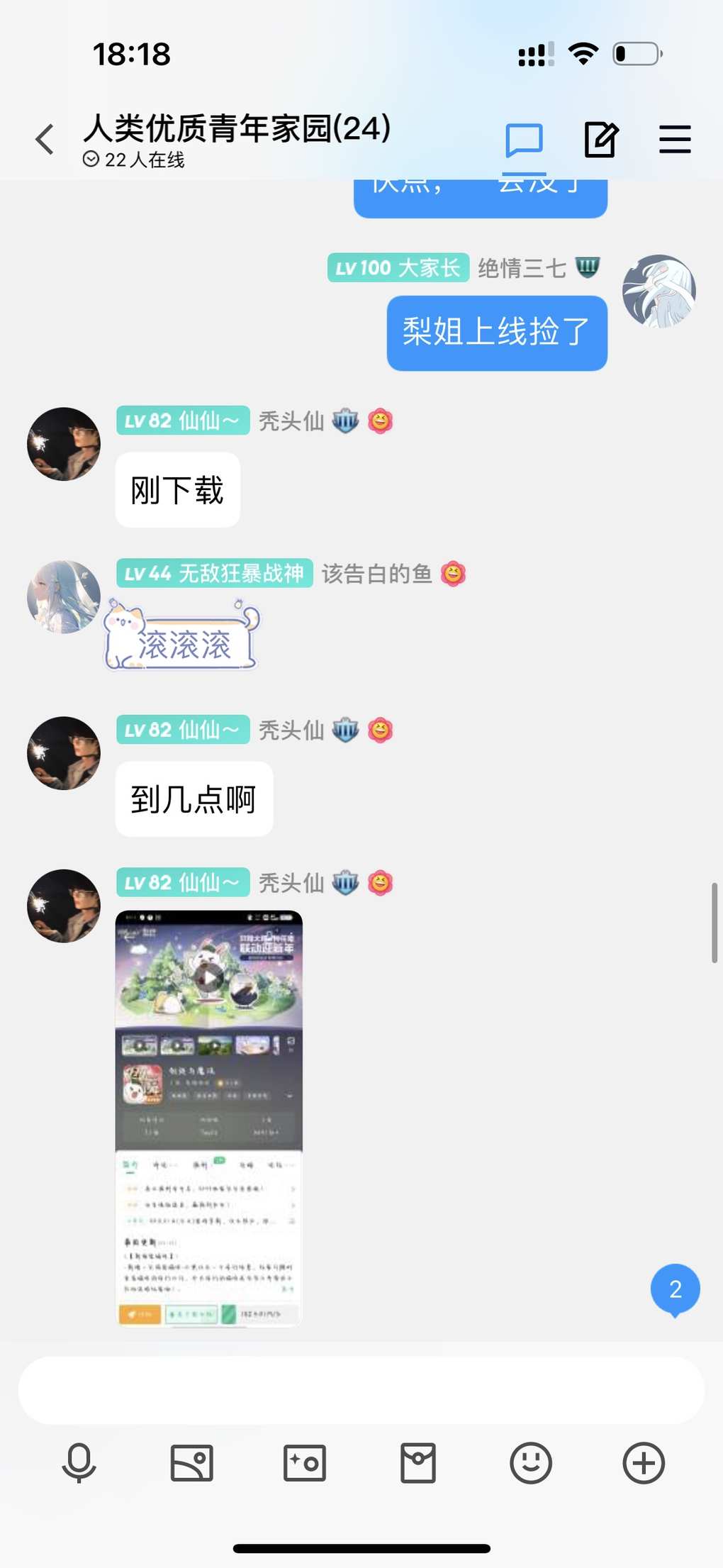Open 秃头仙's avatar beside 刚下载
Screen dimensions: 723x1568
click(x=64, y=444)
